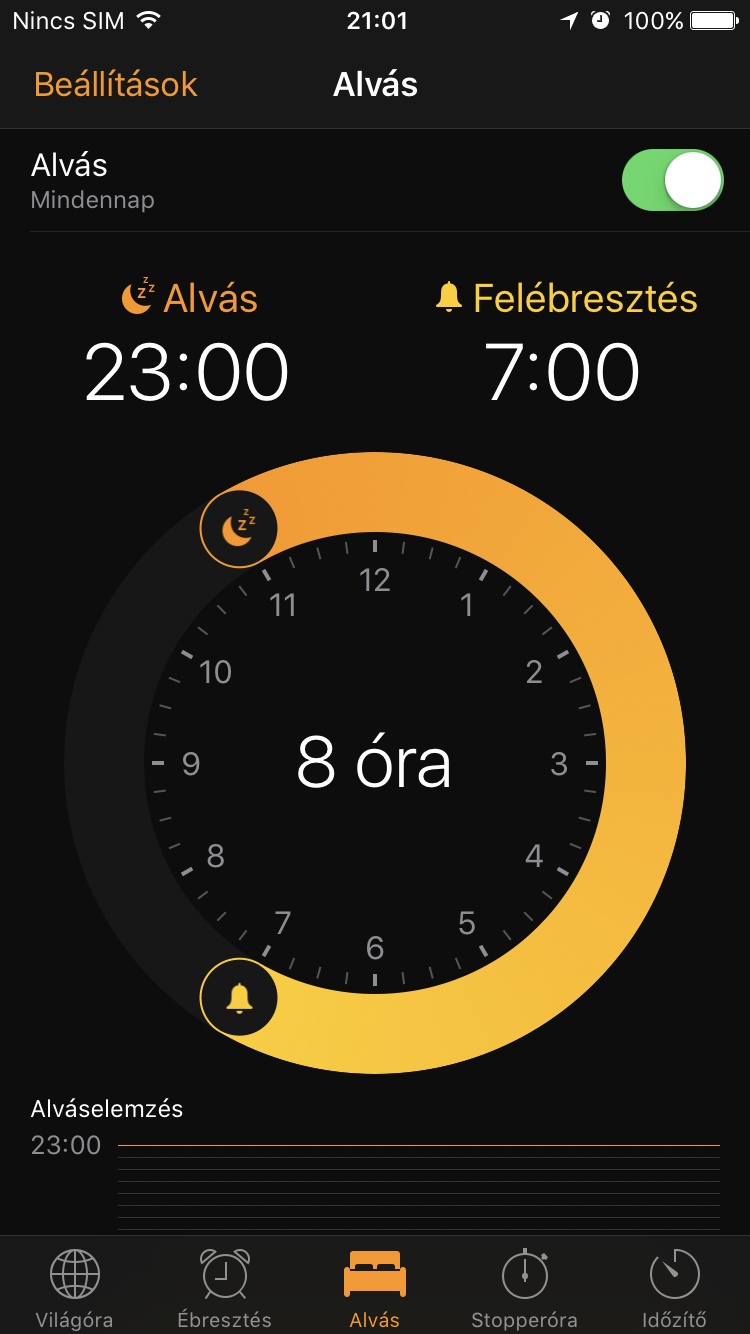Open Beállítások options
The width and height of the screenshot is (750, 1334).
tap(116, 85)
